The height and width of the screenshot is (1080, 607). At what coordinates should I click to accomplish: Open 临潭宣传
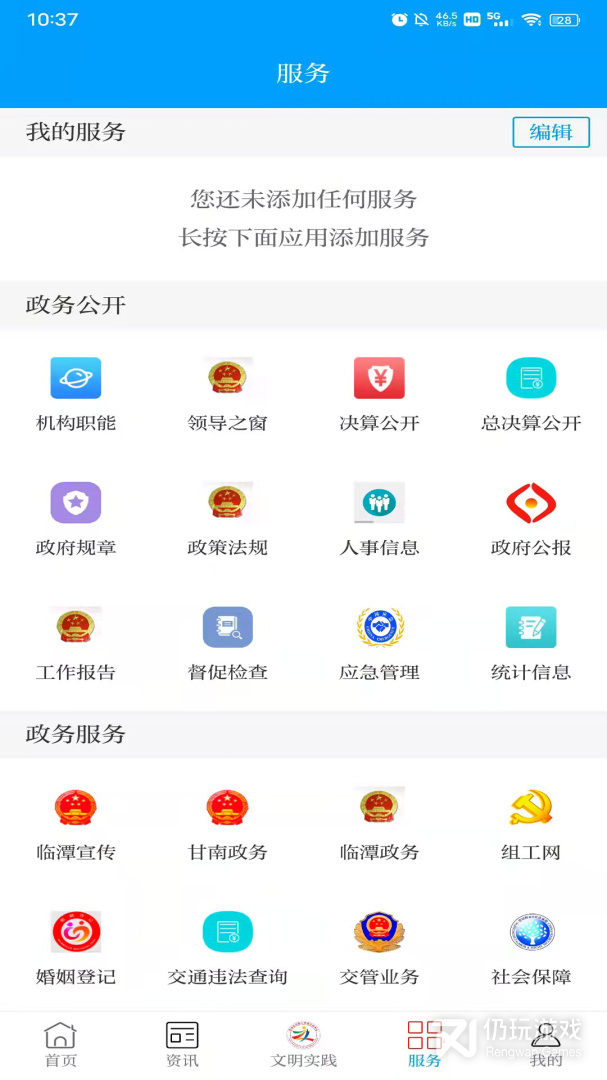[x=76, y=824]
